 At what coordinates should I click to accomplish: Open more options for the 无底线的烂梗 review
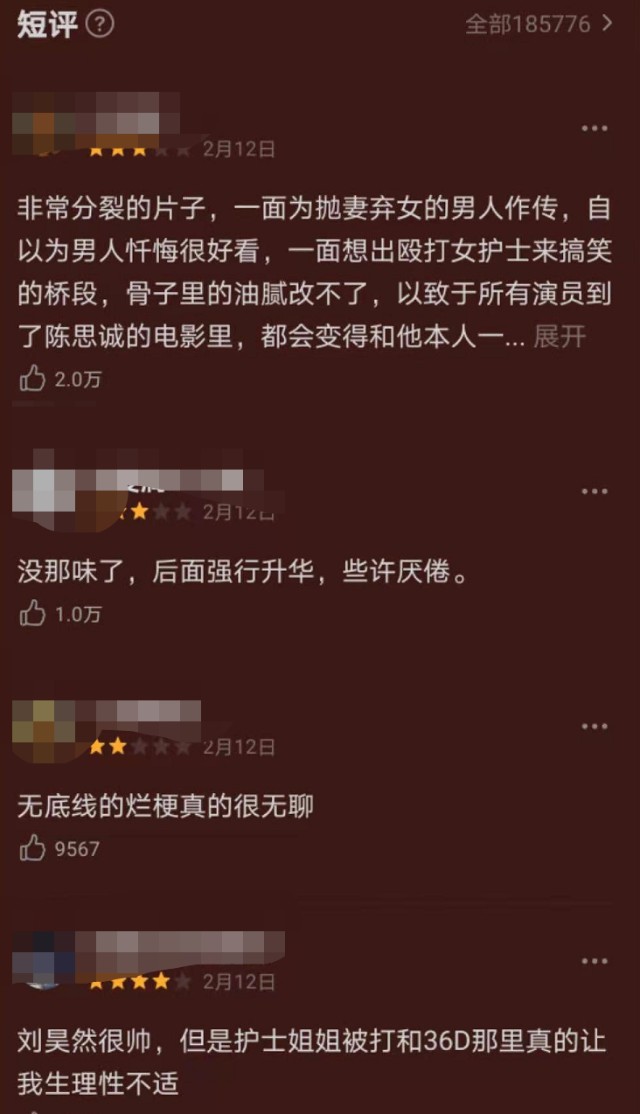pyautogui.click(x=594, y=726)
